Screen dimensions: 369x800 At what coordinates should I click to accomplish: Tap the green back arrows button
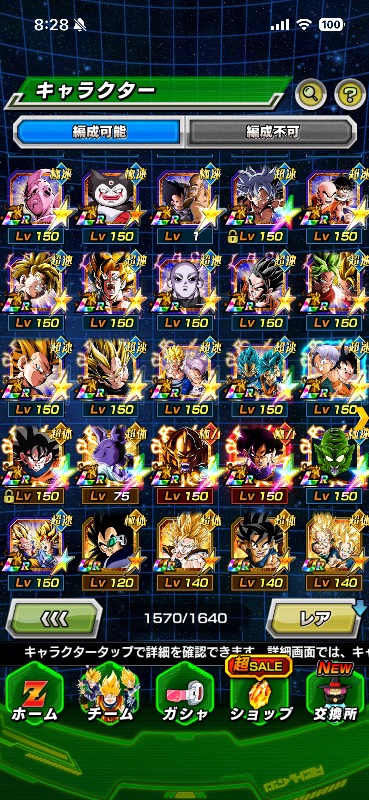54,618
